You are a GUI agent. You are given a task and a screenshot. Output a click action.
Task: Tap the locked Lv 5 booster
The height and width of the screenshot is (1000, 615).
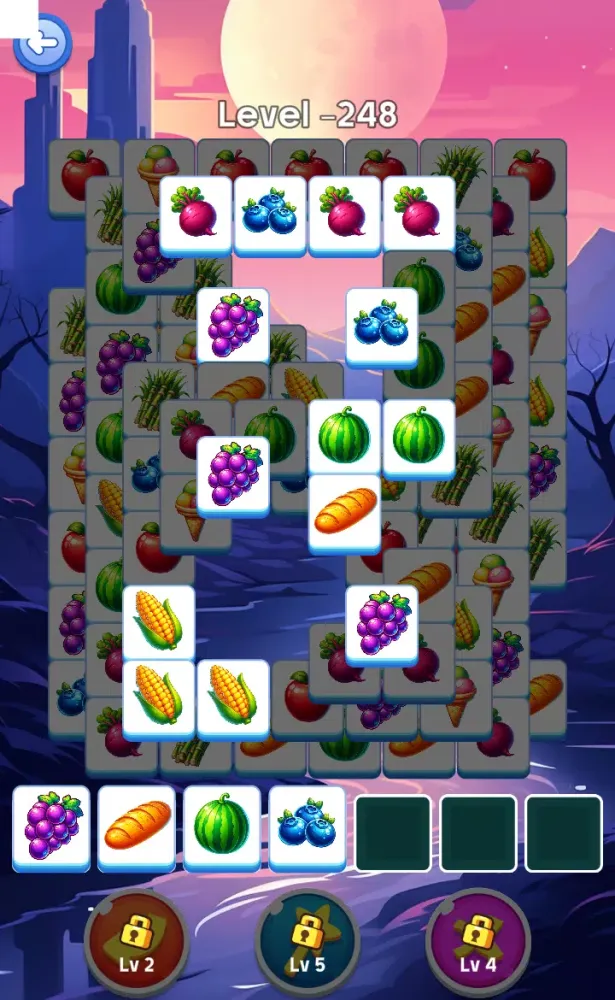click(x=307, y=945)
